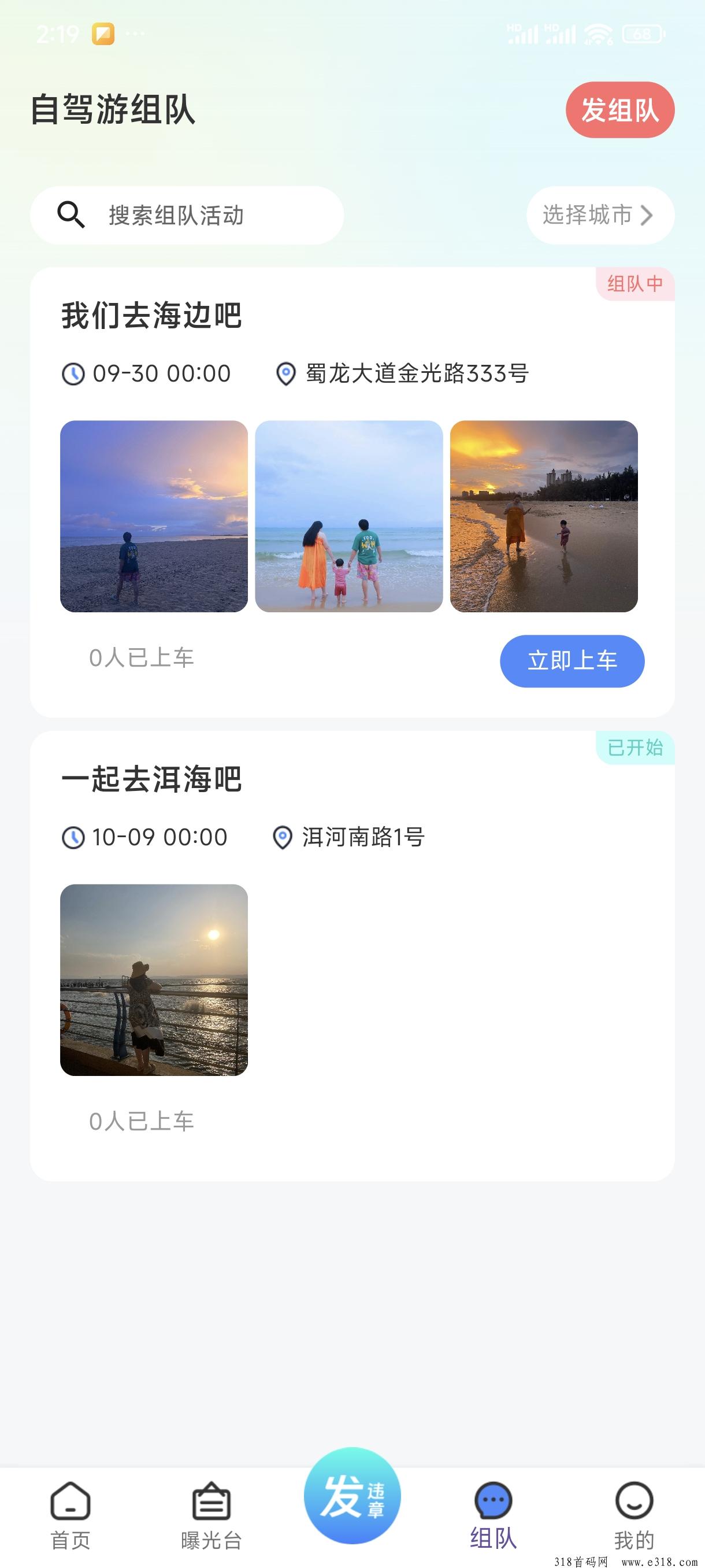Go to the 我的 tab
The width and height of the screenshot is (705, 1568).
(x=634, y=1515)
